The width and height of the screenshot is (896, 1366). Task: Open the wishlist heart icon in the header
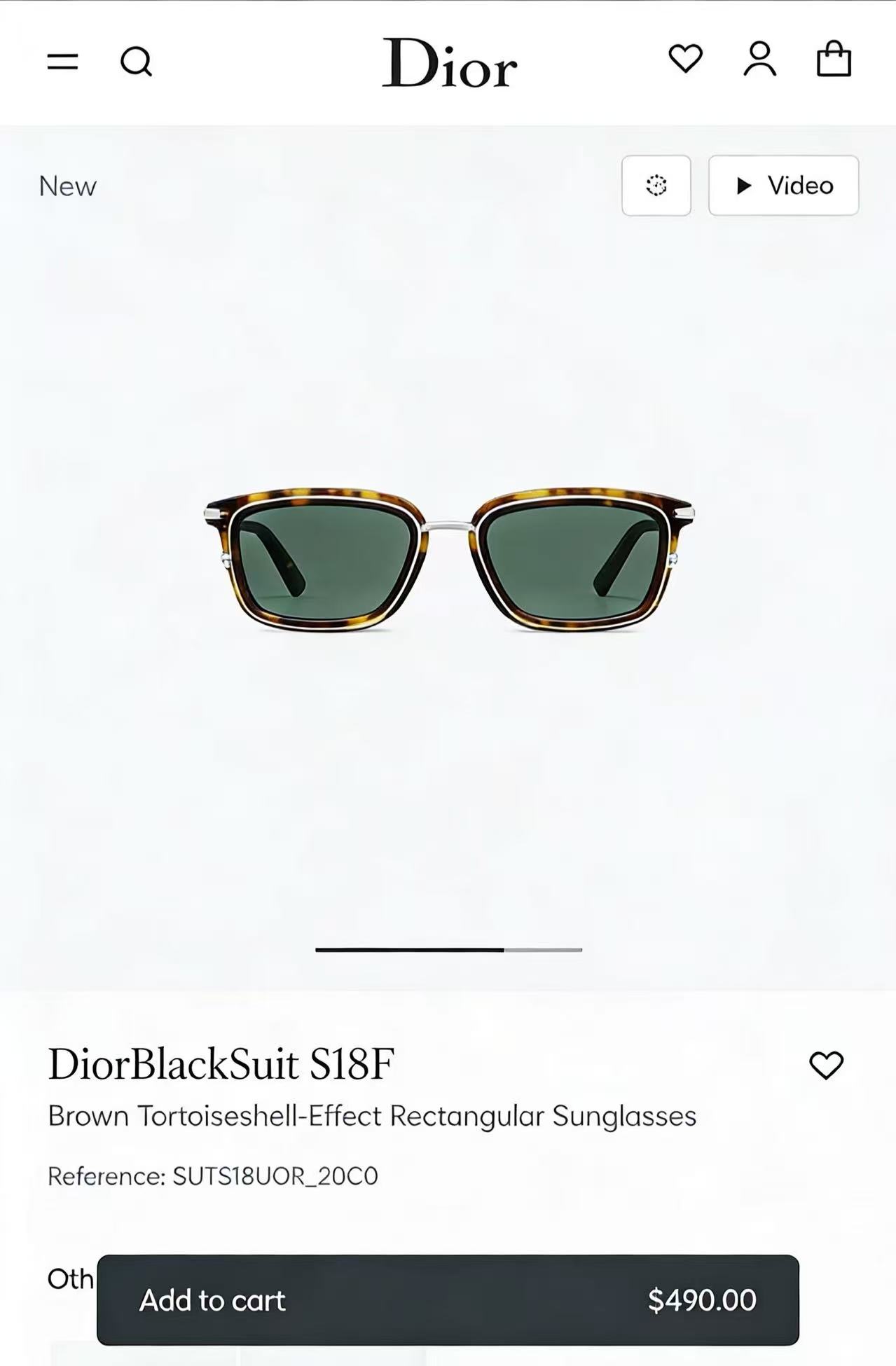pos(687,60)
